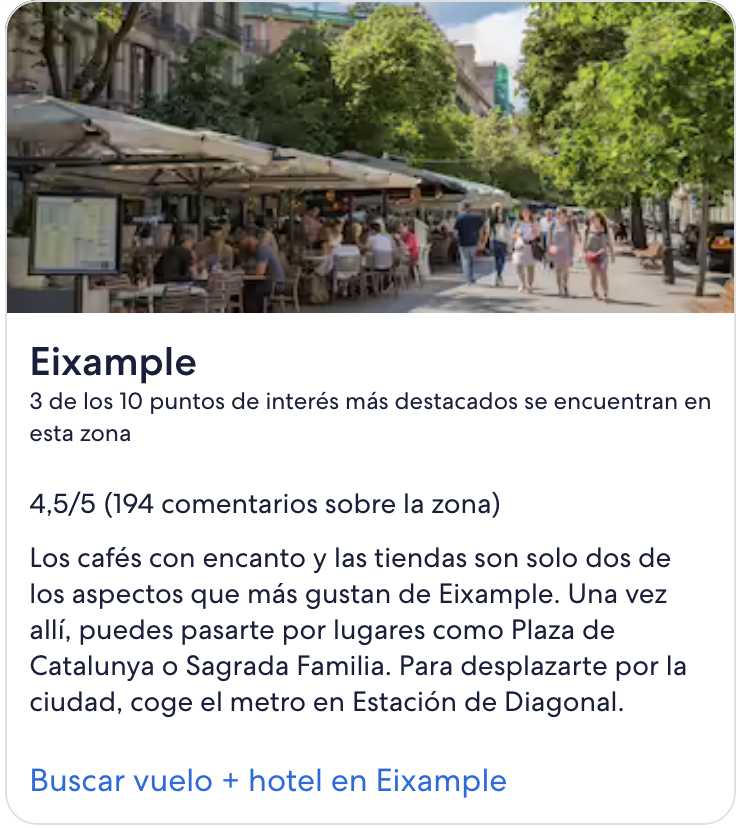Open 'Buscar vuelo + hotel en Eixample' link
Screen dimensions: 736x828
pos(268,780)
